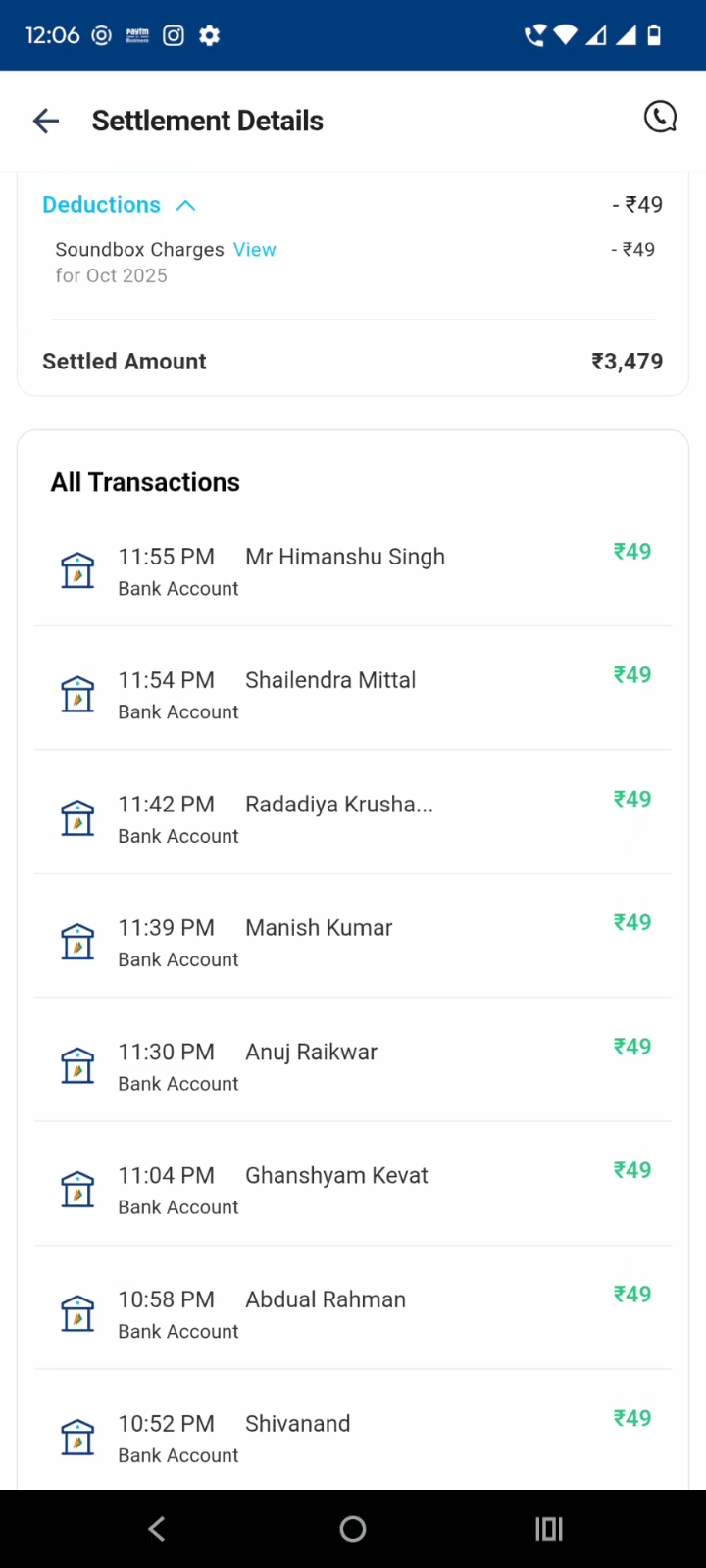This screenshot has width=706, height=1568.
Task: Open Shivanand transaction at 10:52 PM
Action: point(353,1438)
